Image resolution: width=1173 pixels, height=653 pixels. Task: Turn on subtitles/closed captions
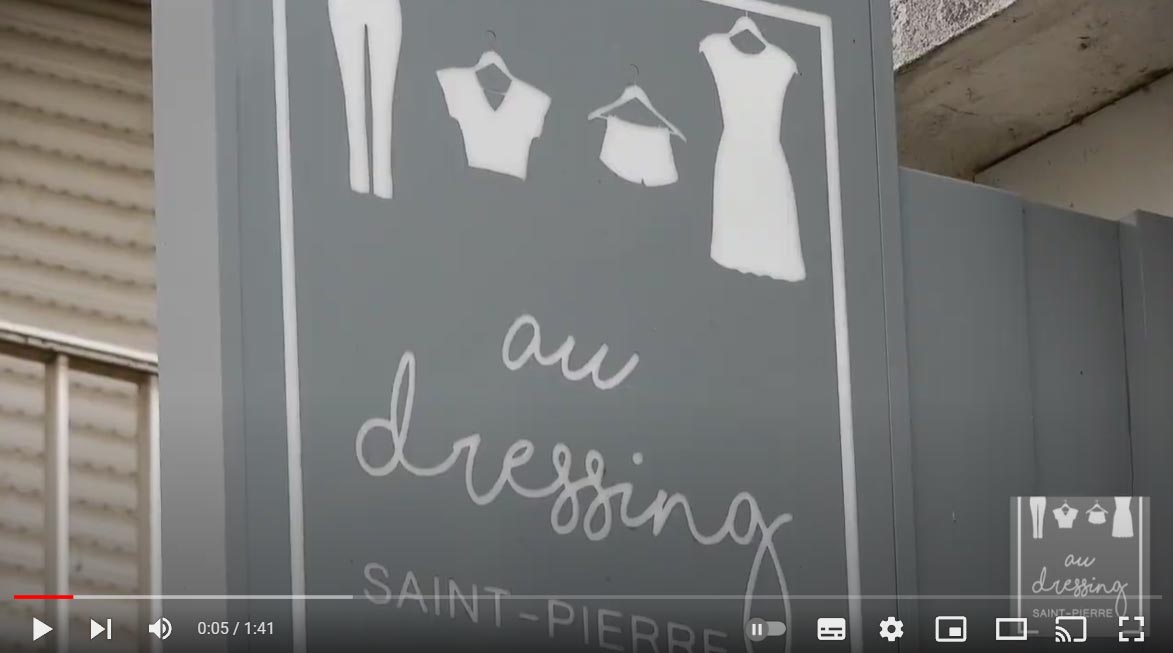point(831,629)
